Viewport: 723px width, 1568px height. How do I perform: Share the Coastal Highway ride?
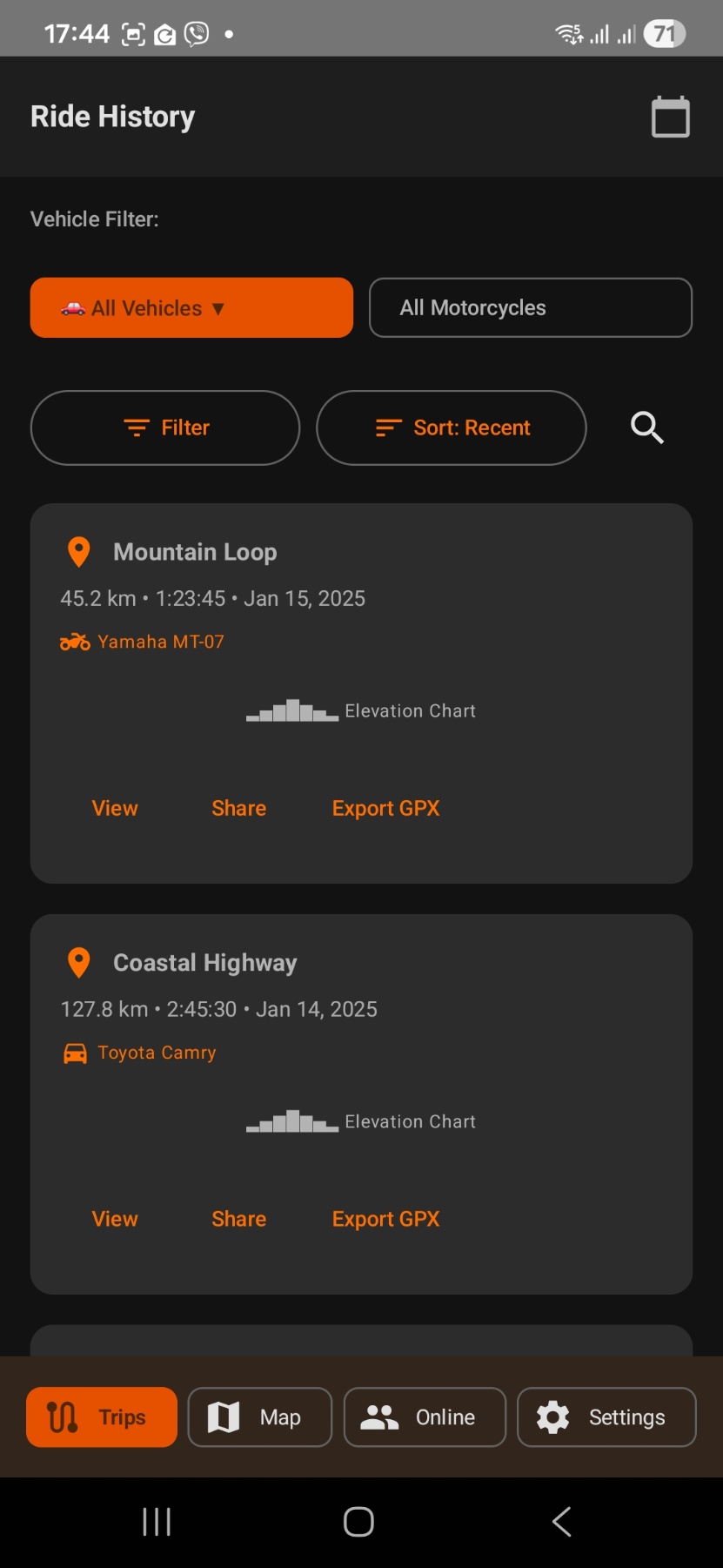click(x=238, y=1219)
